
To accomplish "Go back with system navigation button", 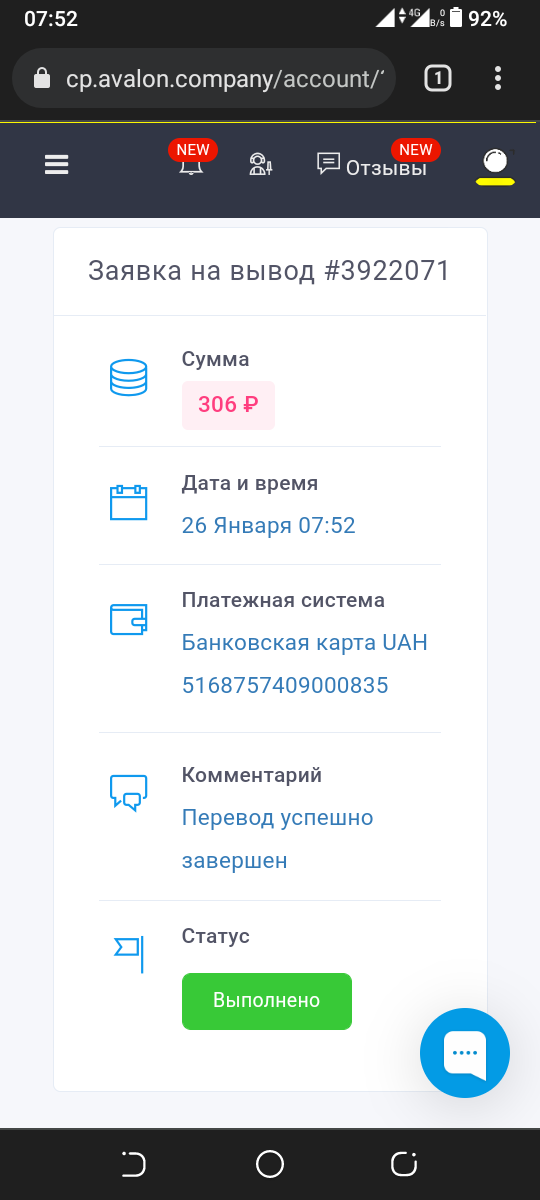I will [x=134, y=1164].
